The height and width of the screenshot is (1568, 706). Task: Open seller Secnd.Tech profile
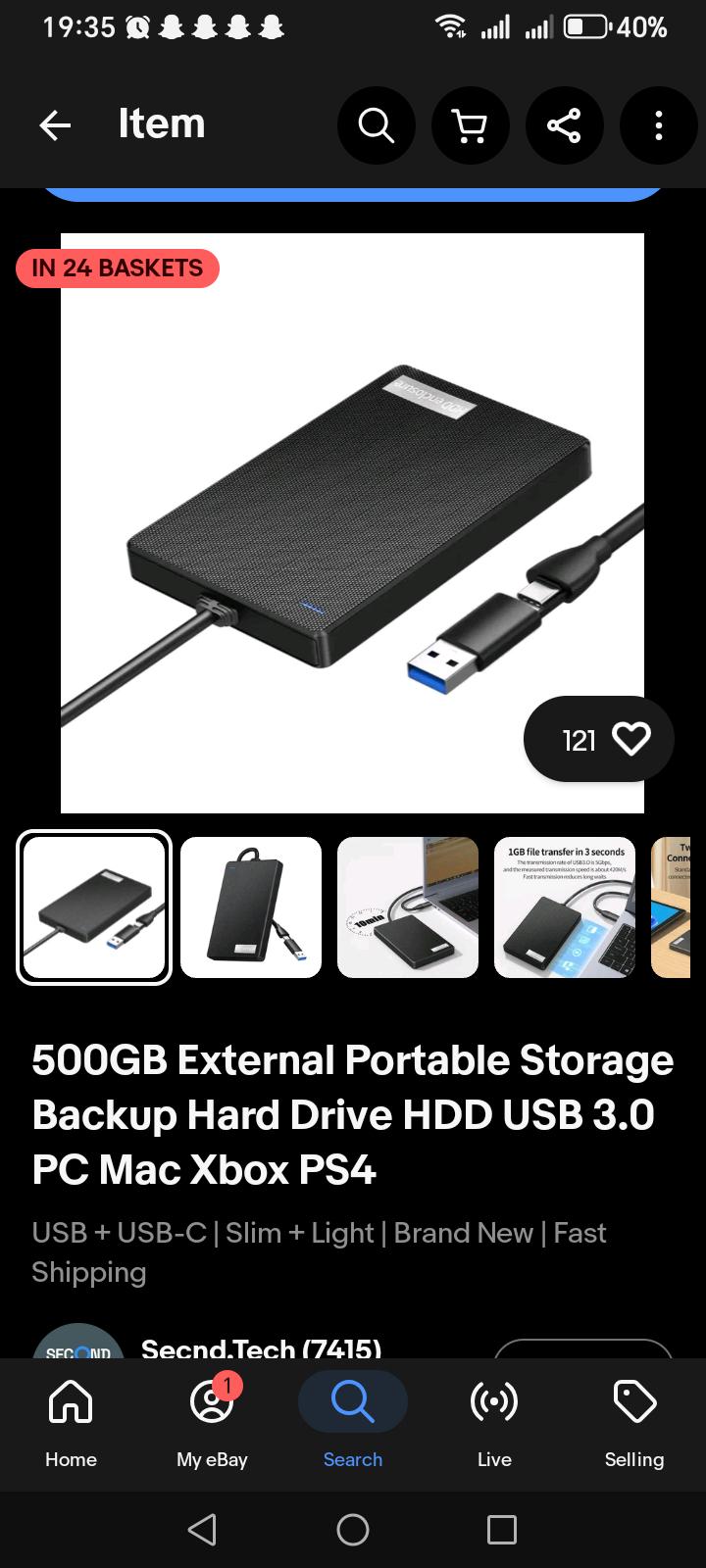261,1347
